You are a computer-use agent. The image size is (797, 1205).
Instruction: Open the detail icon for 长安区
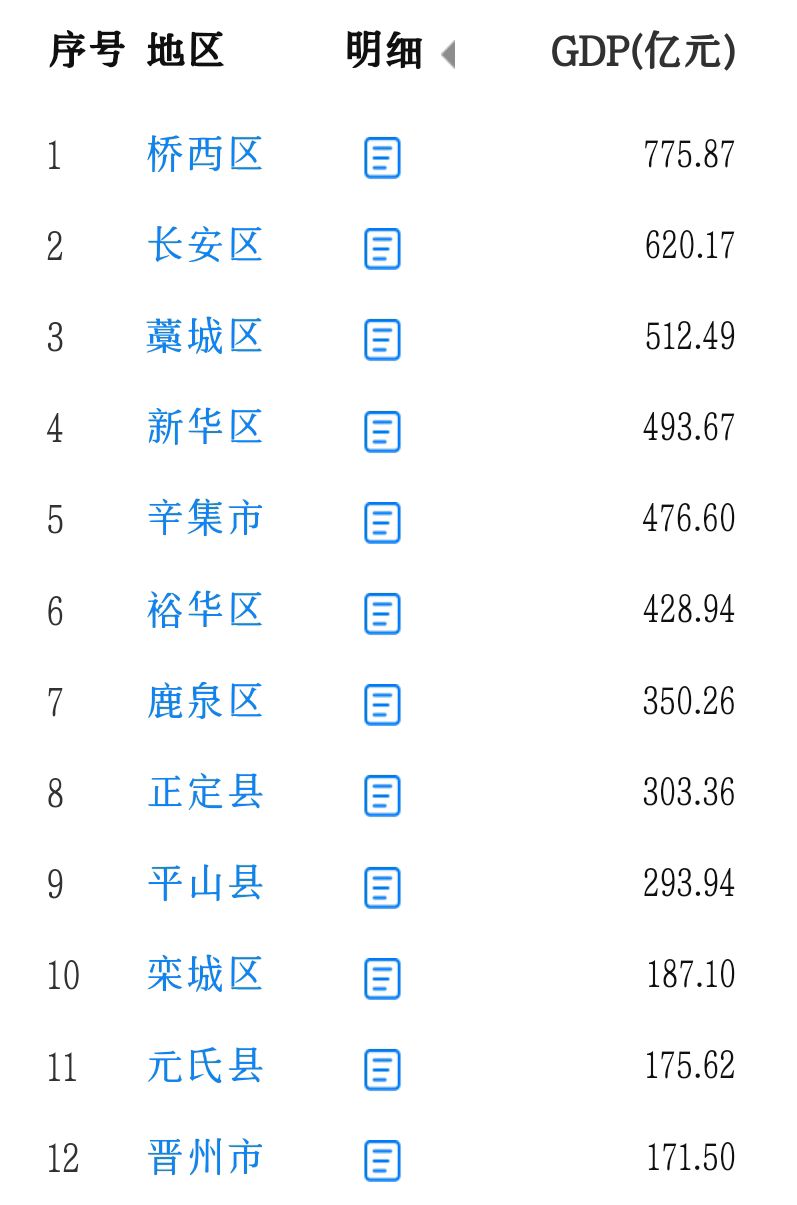tap(382, 247)
